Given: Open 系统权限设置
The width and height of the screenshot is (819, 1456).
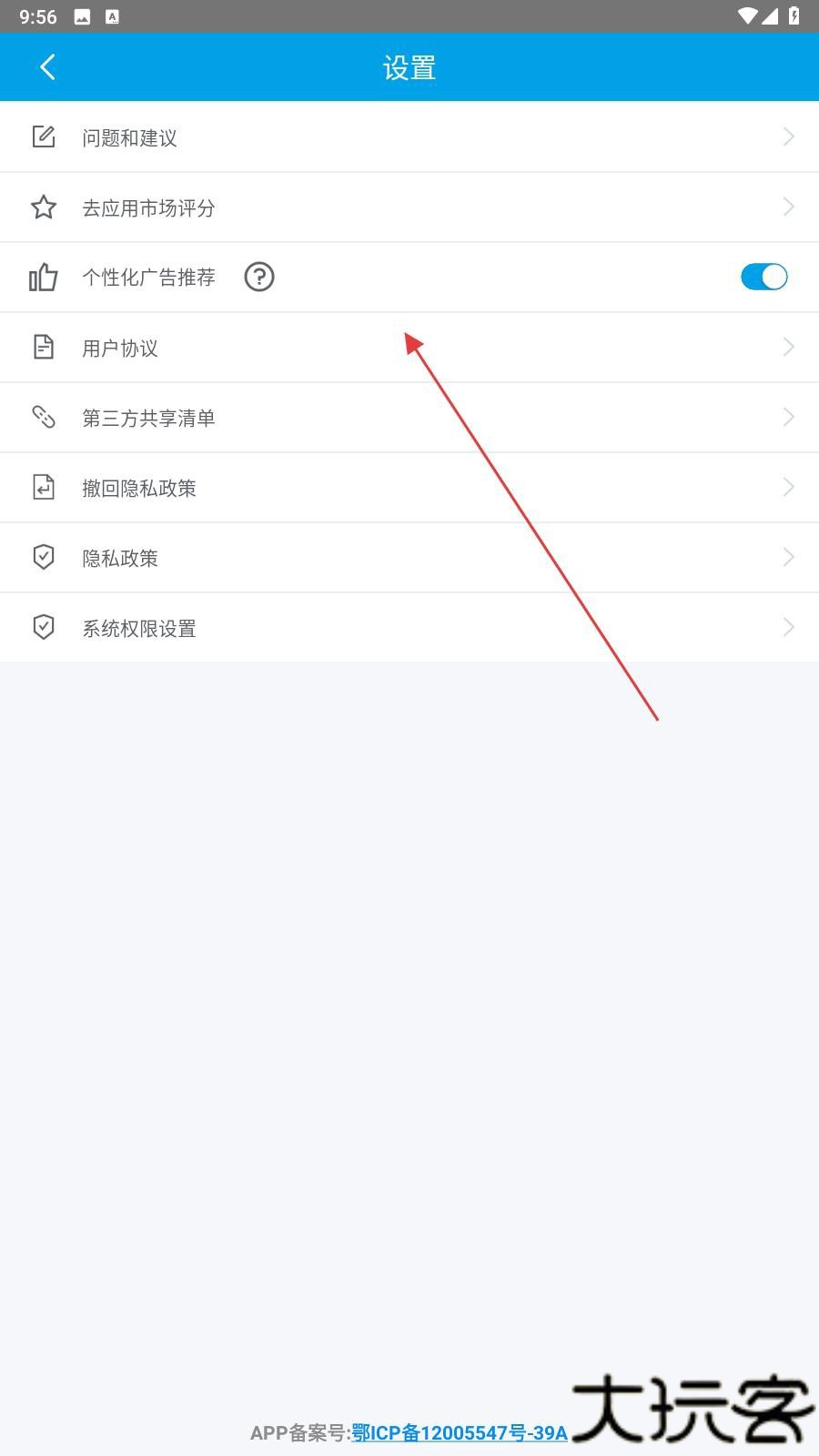Looking at the screenshot, I should (409, 628).
